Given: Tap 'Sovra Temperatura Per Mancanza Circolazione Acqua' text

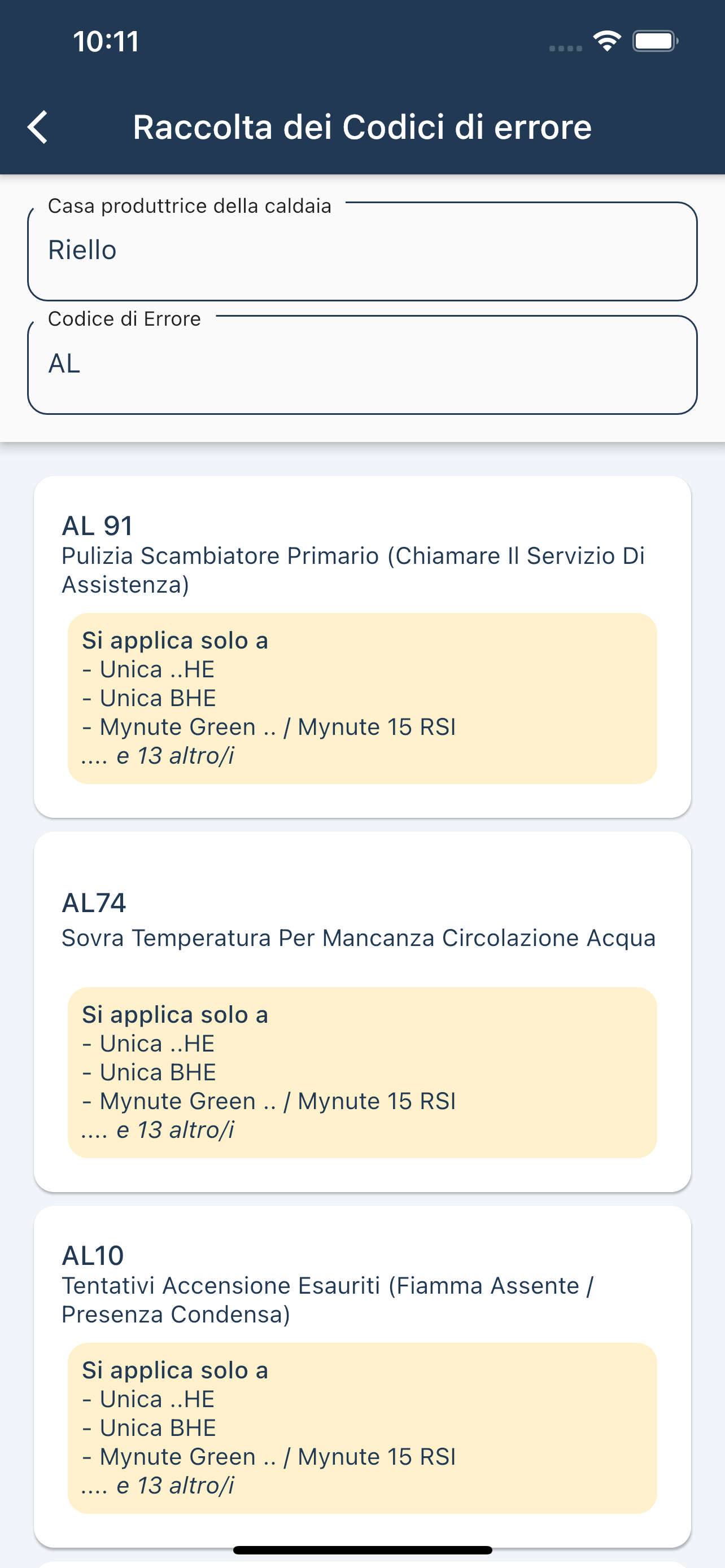Looking at the screenshot, I should point(358,938).
